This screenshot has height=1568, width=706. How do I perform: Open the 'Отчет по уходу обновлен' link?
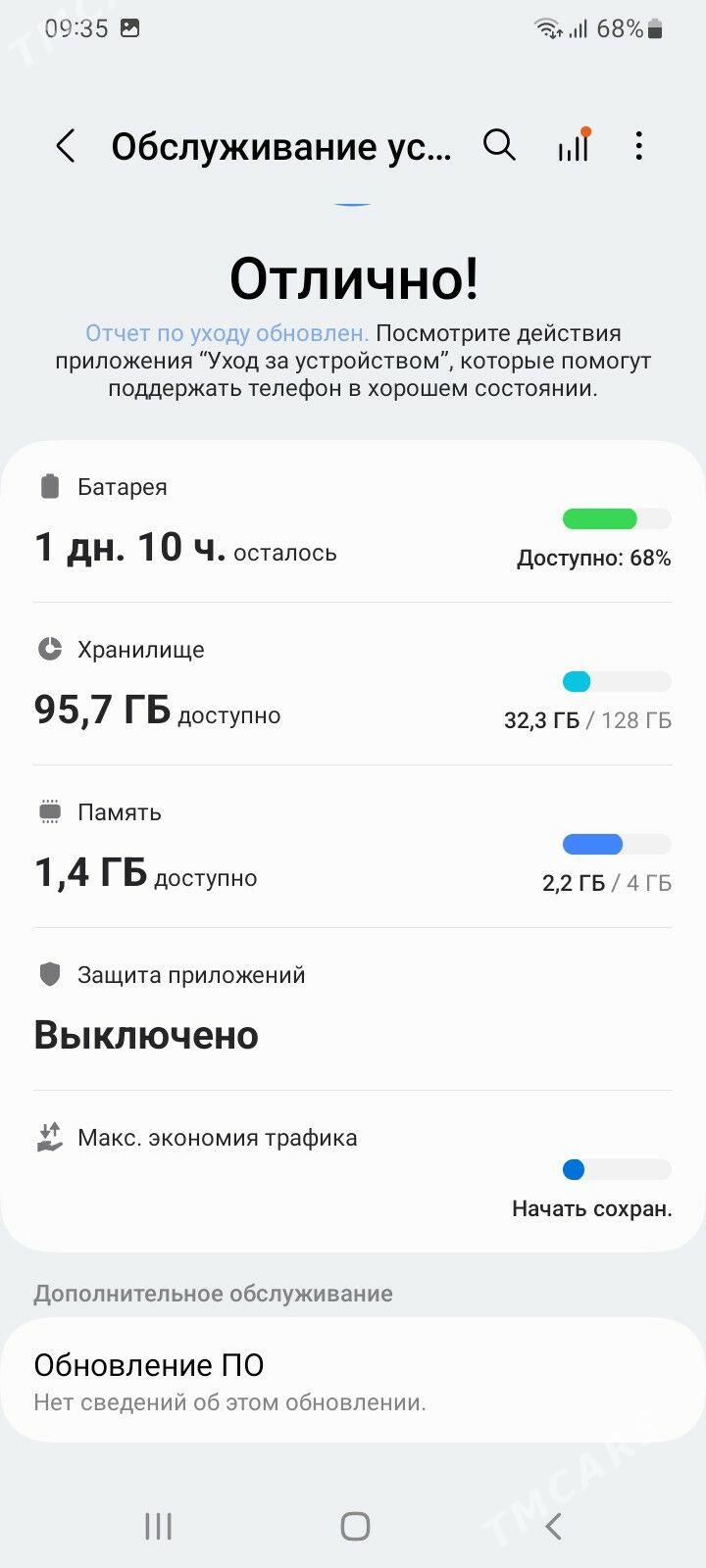click(227, 333)
